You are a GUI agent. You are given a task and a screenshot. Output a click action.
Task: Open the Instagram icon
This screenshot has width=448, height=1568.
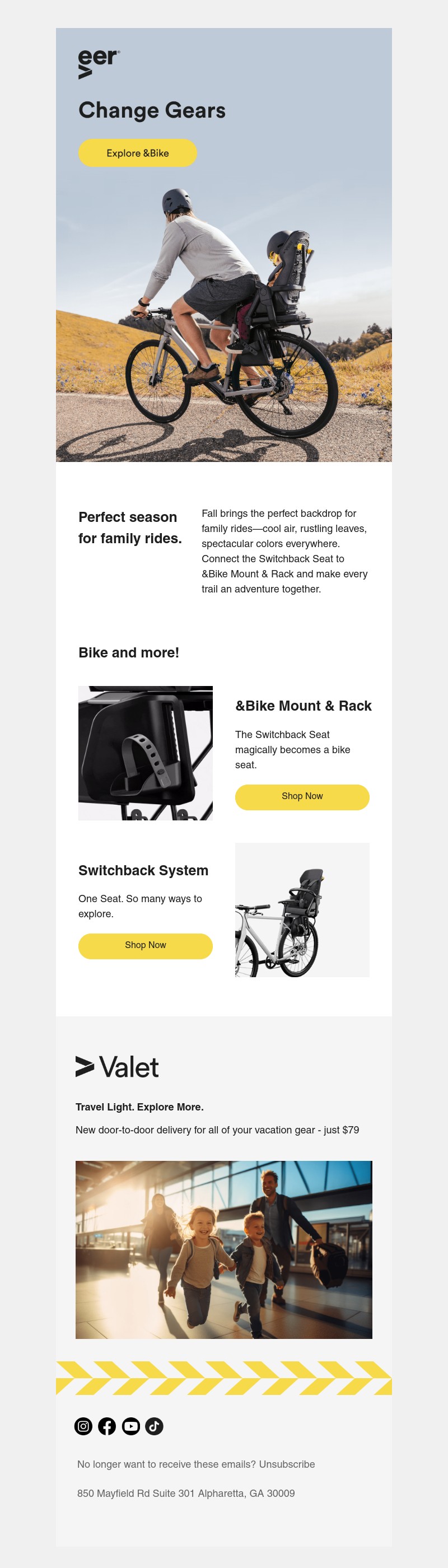point(83,1426)
